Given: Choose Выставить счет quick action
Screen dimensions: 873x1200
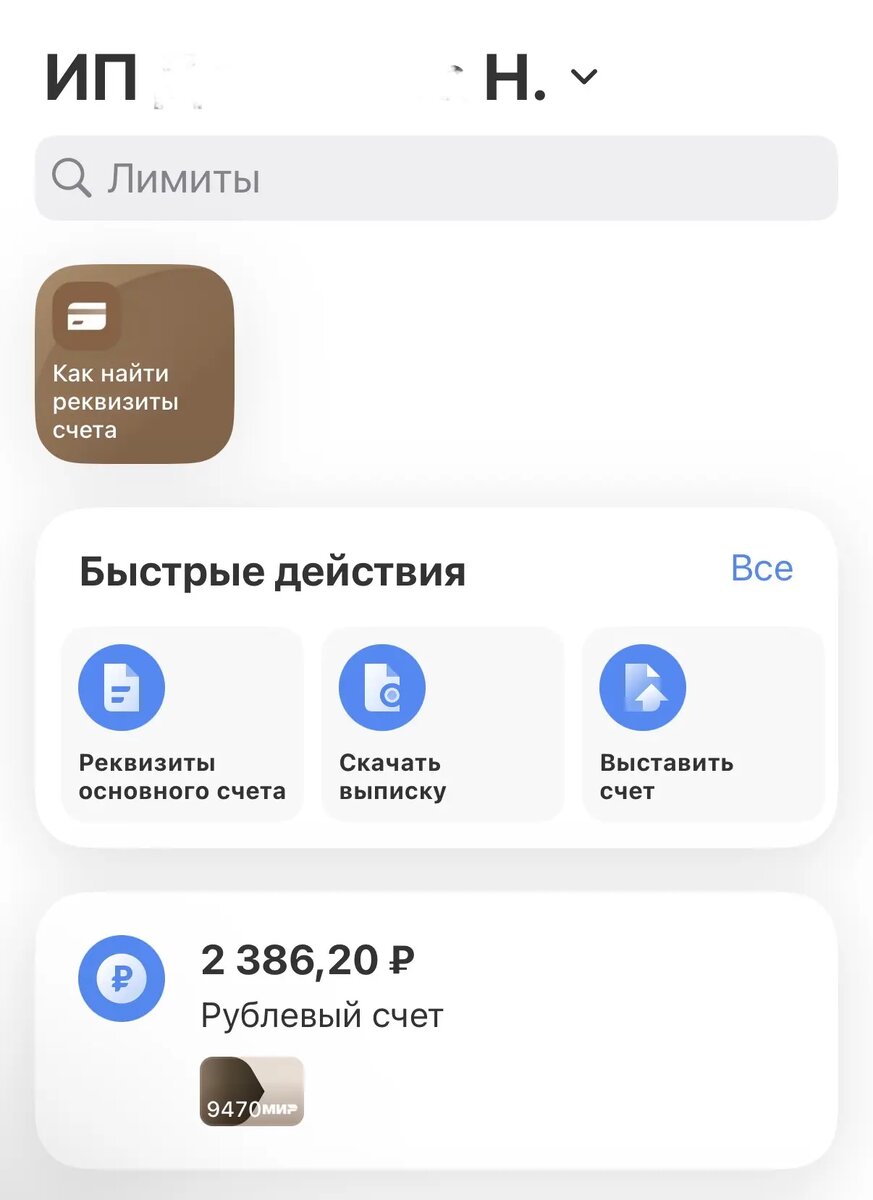Looking at the screenshot, I should 702,725.
